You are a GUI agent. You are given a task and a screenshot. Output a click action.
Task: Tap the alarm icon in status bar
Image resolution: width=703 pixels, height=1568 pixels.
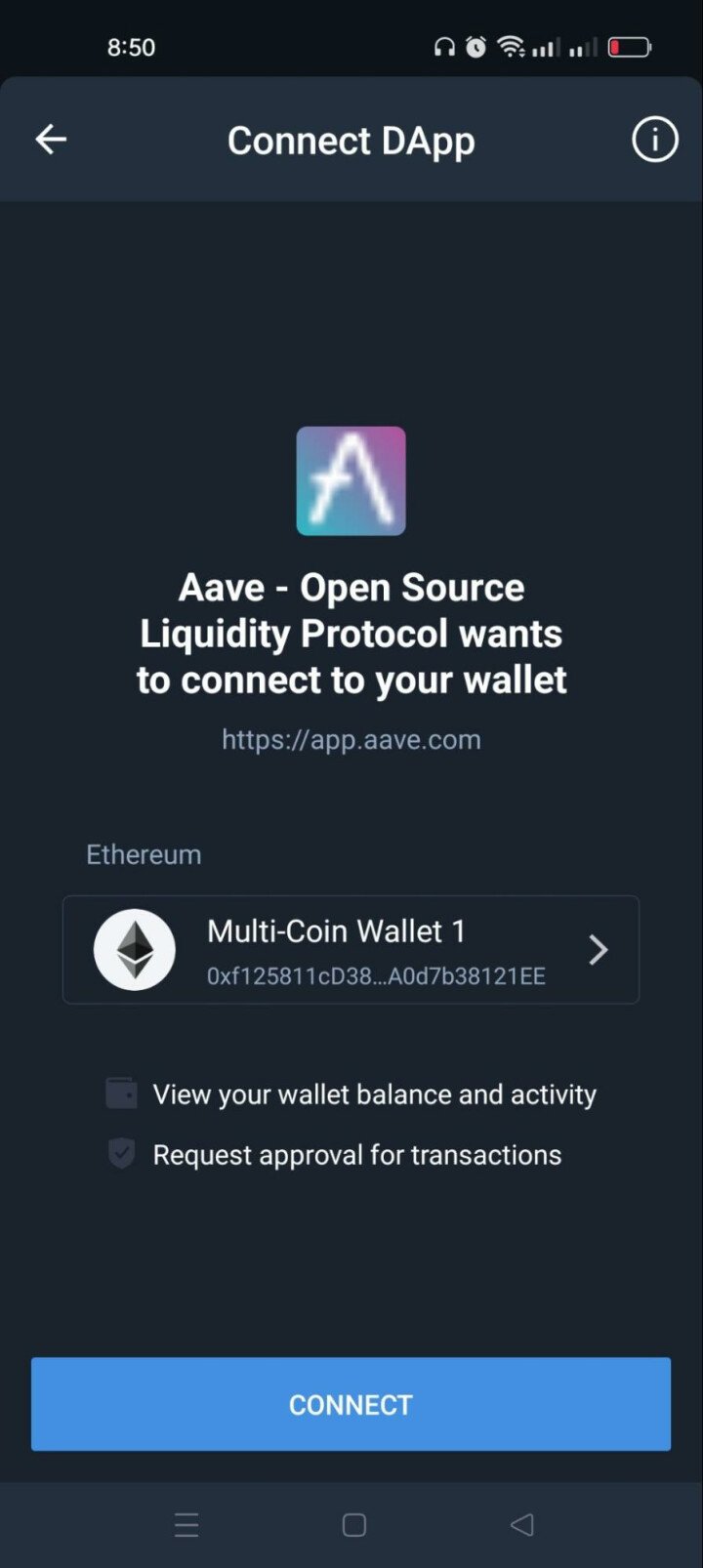(x=475, y=46)
